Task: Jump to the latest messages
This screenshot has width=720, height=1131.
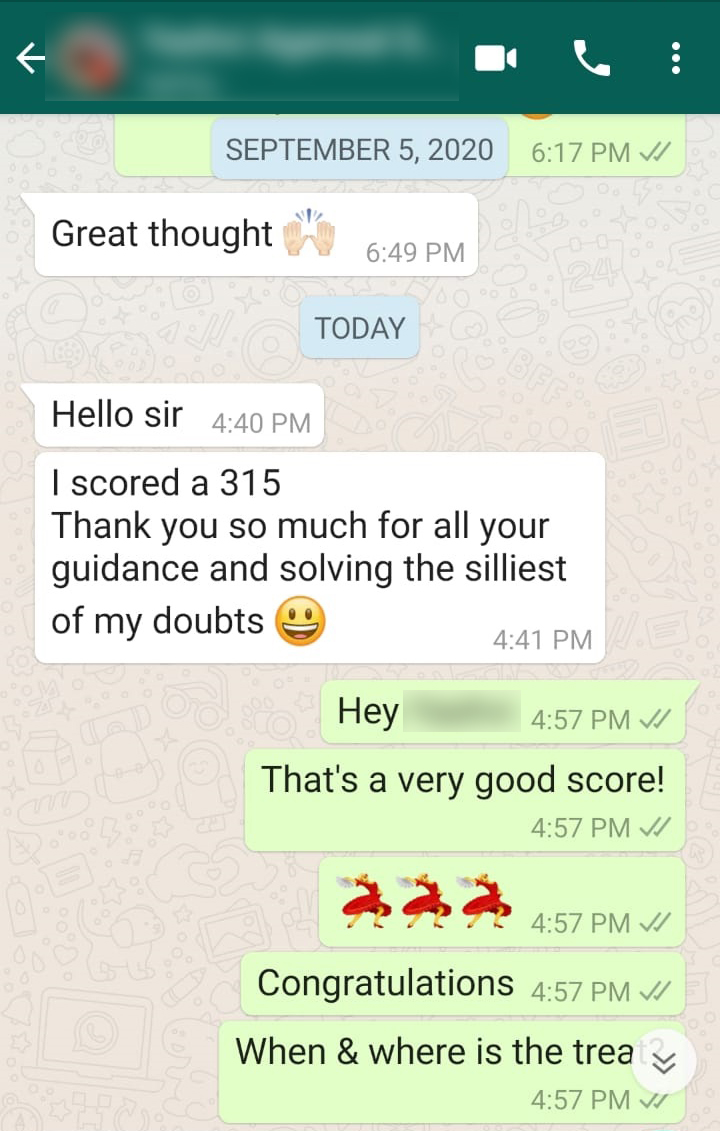Action: click(x=664, y=1063)
